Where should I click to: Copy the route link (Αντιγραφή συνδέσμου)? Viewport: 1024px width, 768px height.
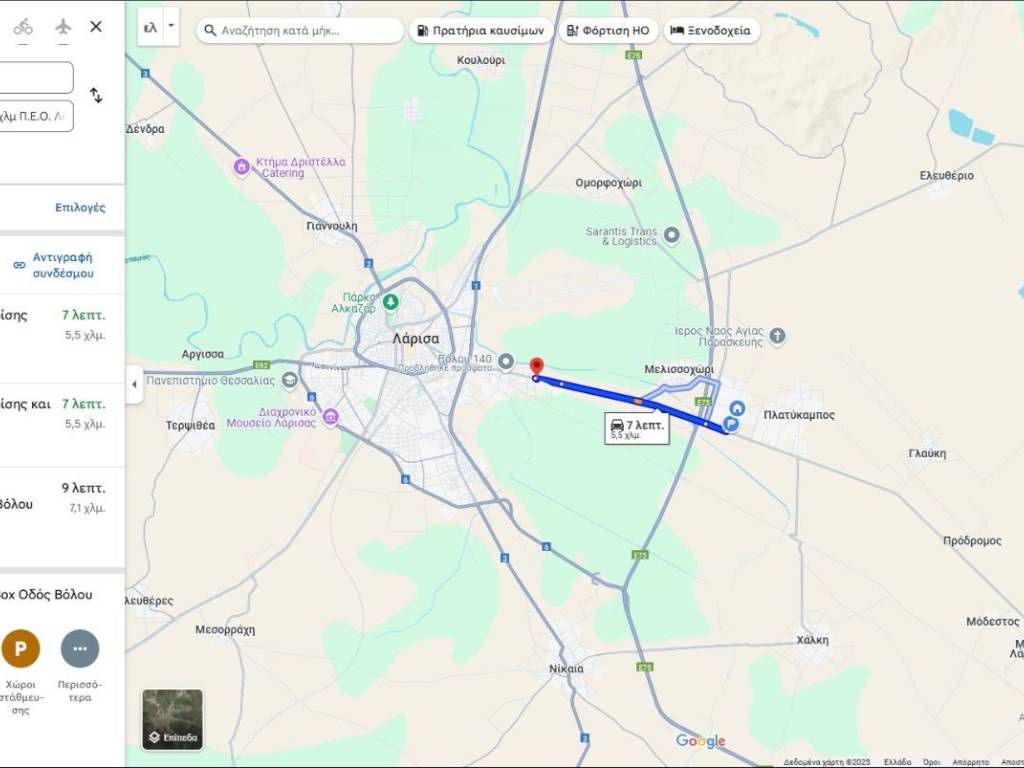click(62, 265)
